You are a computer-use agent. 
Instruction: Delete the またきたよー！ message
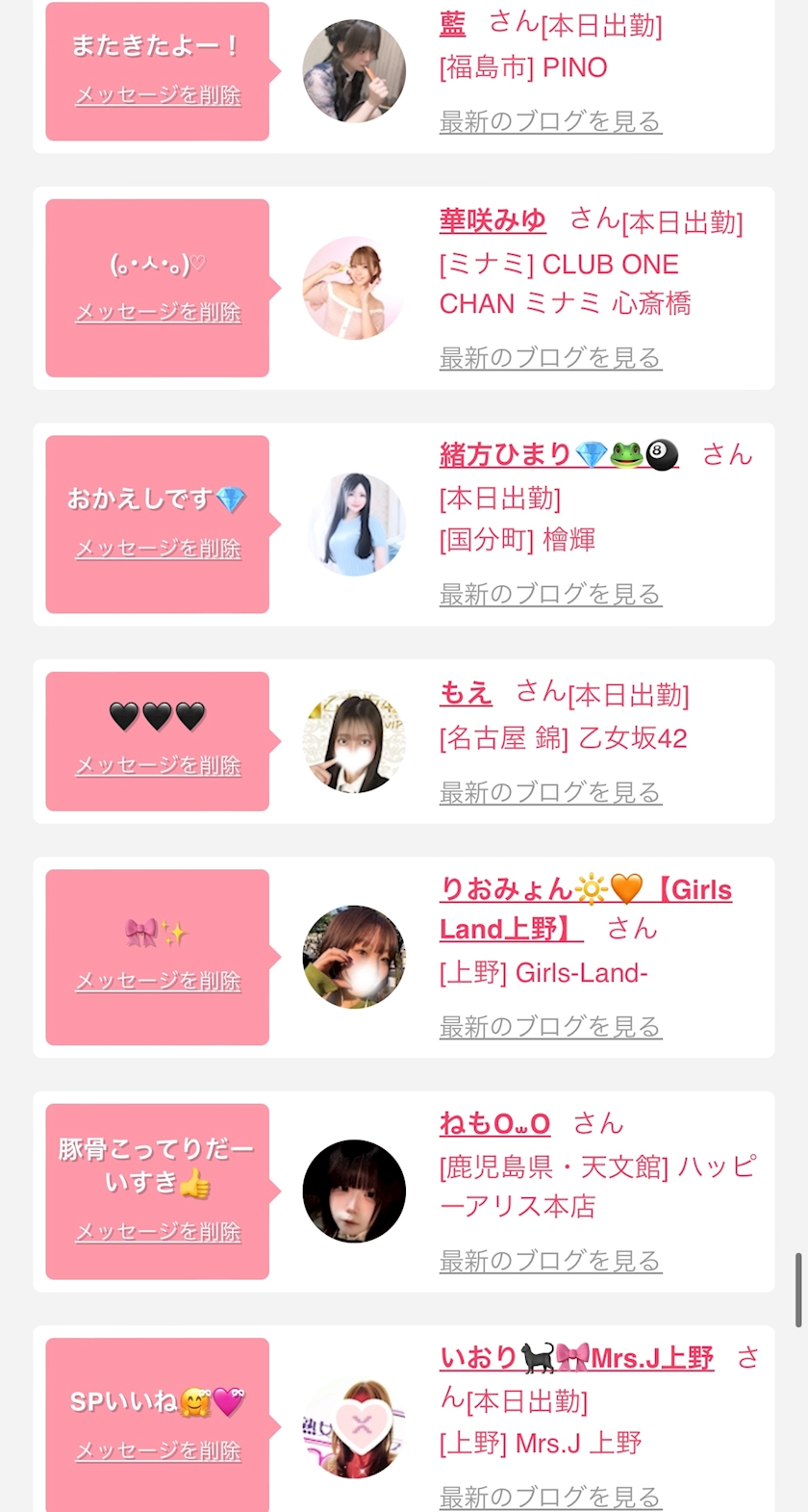click(158, 95)
